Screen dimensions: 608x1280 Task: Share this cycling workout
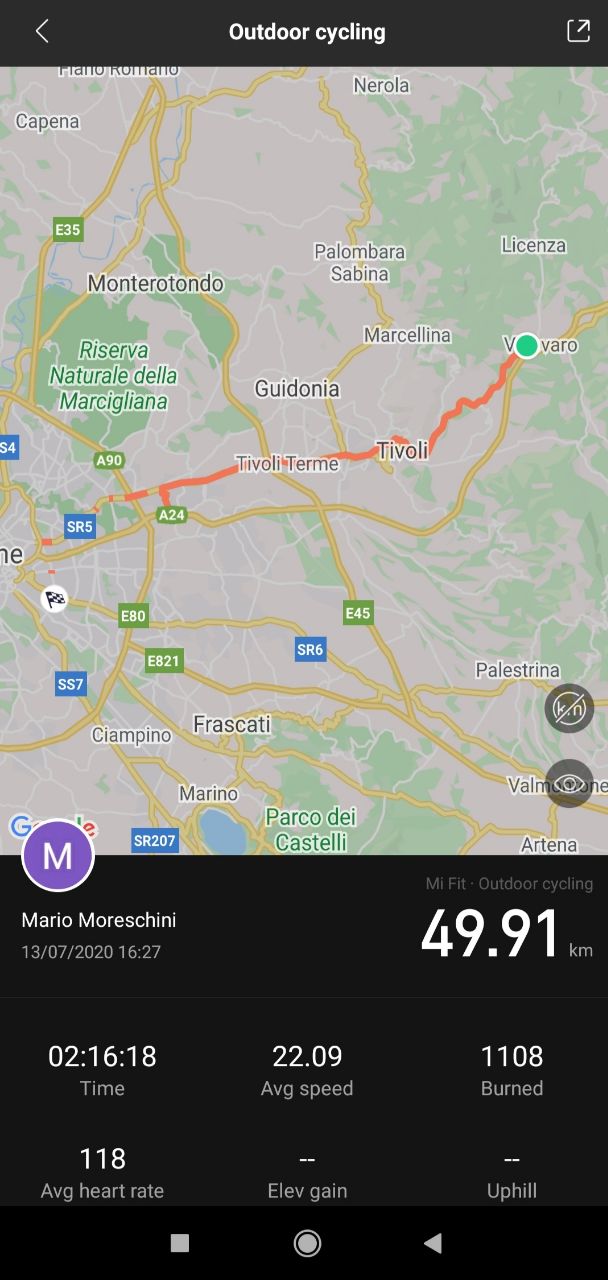(578, 31)
